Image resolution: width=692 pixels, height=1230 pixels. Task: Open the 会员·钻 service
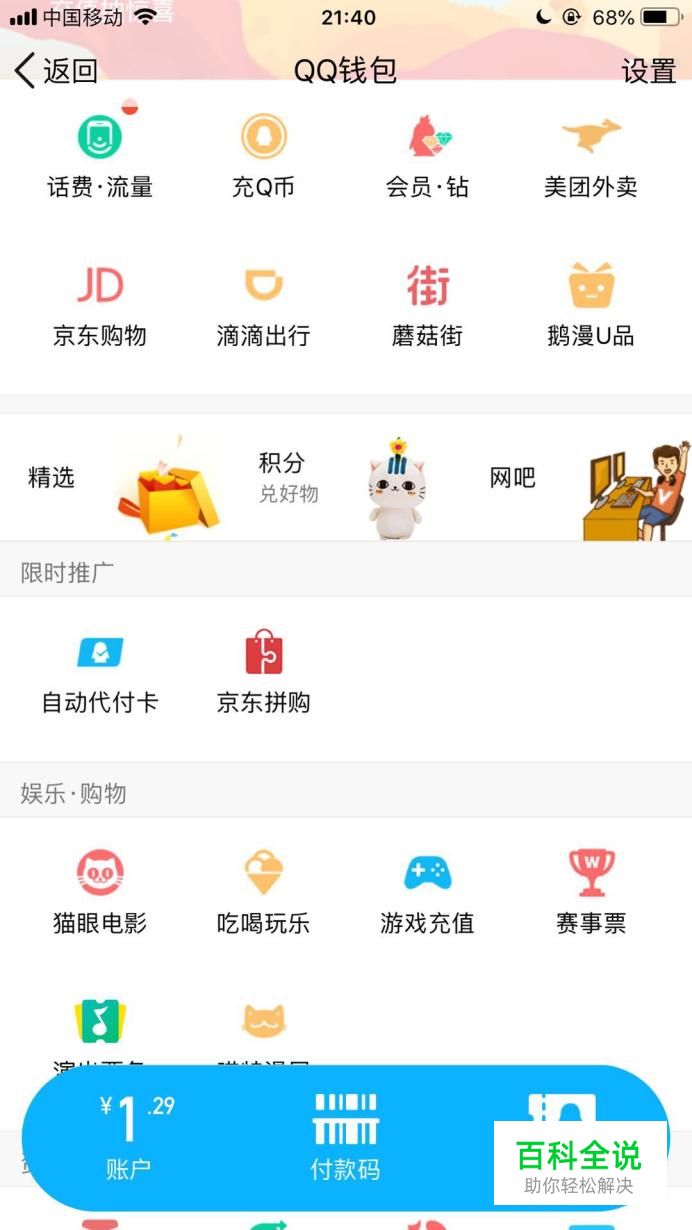[427, 156]
